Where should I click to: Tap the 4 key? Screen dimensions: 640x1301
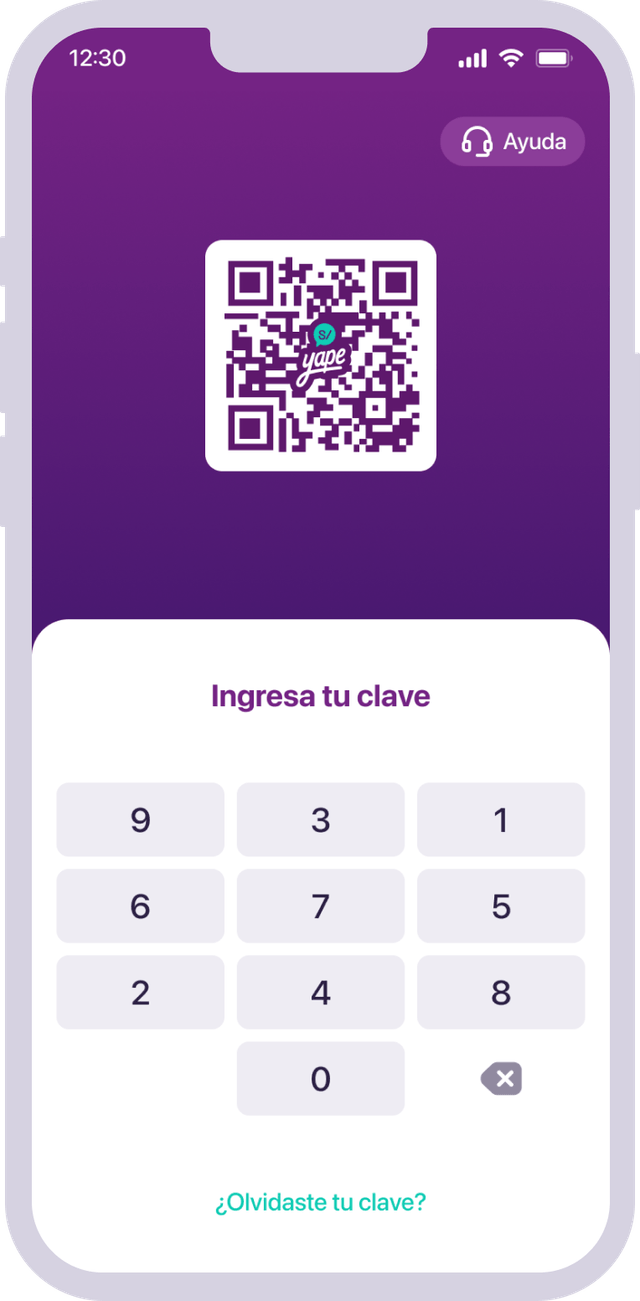(320, 992)
